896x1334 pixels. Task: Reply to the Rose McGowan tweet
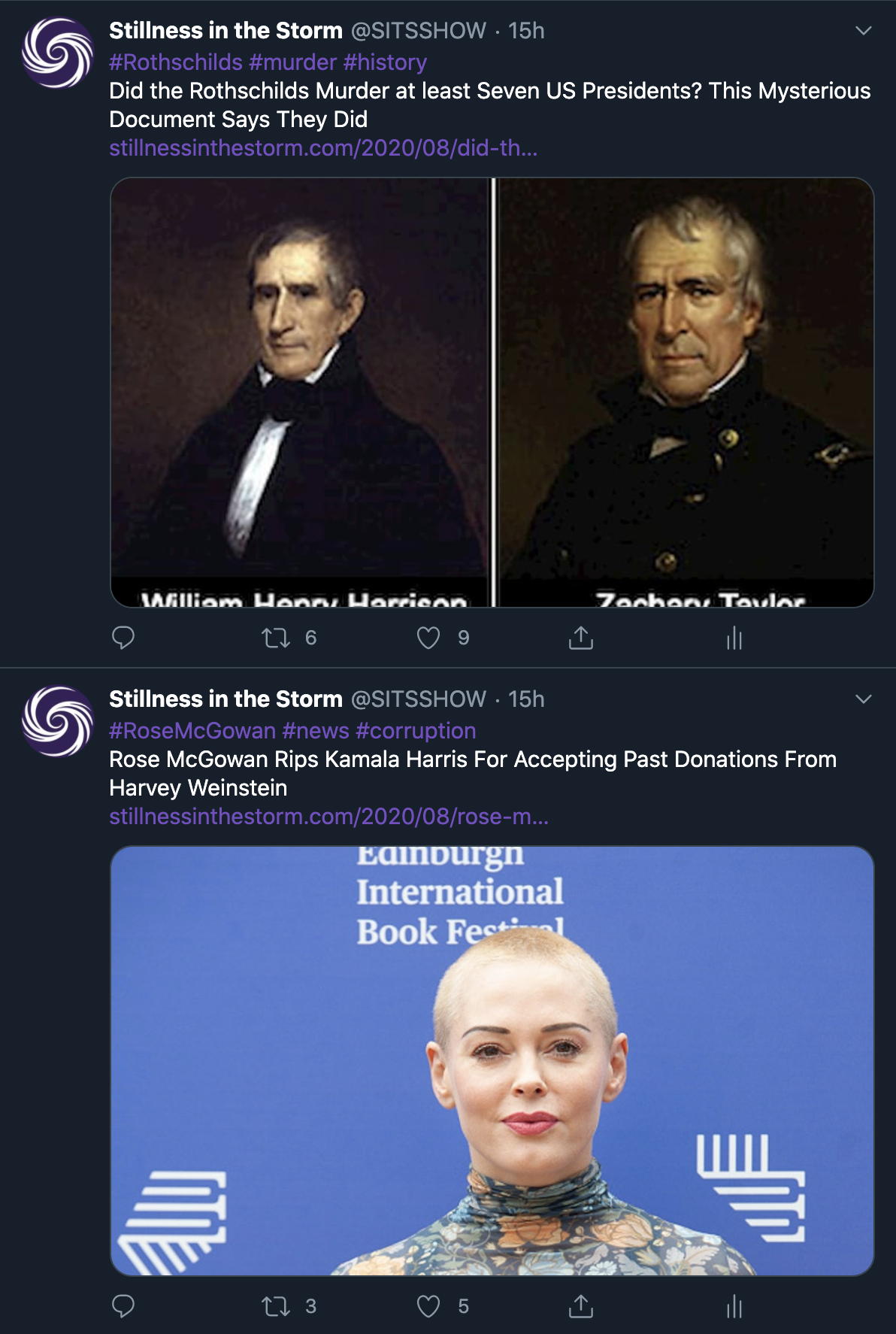pos(123,1306)
